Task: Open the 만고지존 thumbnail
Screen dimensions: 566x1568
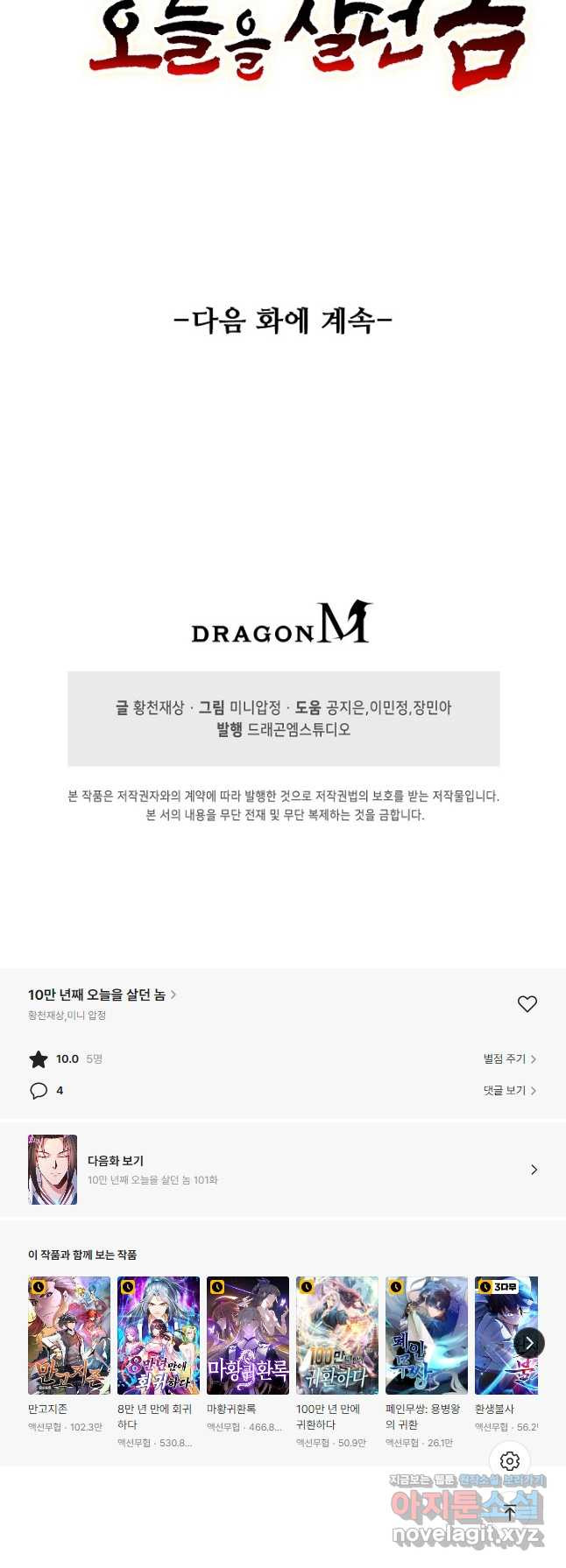Action: (x=69, y=1335)
